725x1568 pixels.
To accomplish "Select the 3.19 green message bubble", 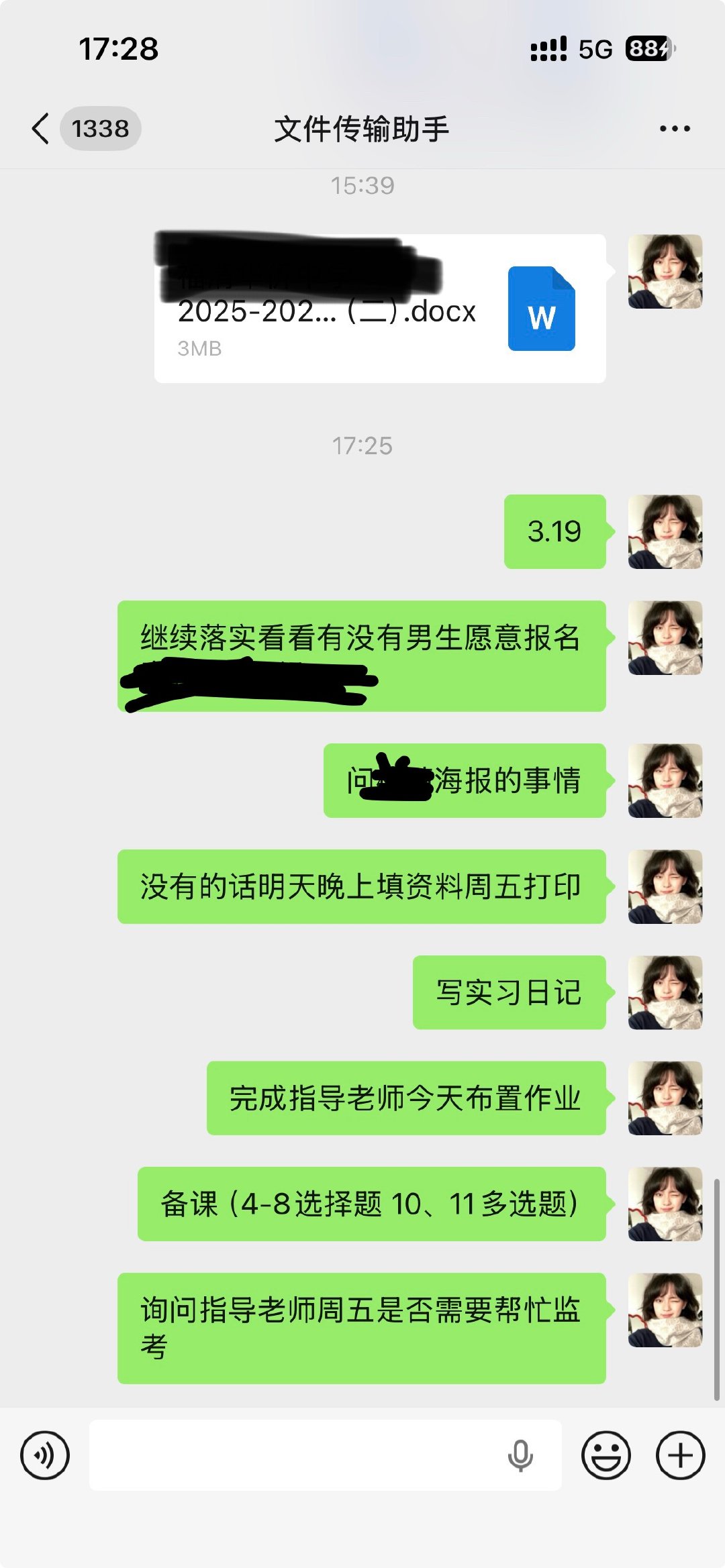I will pyautogui.click(x=554, y=531).
